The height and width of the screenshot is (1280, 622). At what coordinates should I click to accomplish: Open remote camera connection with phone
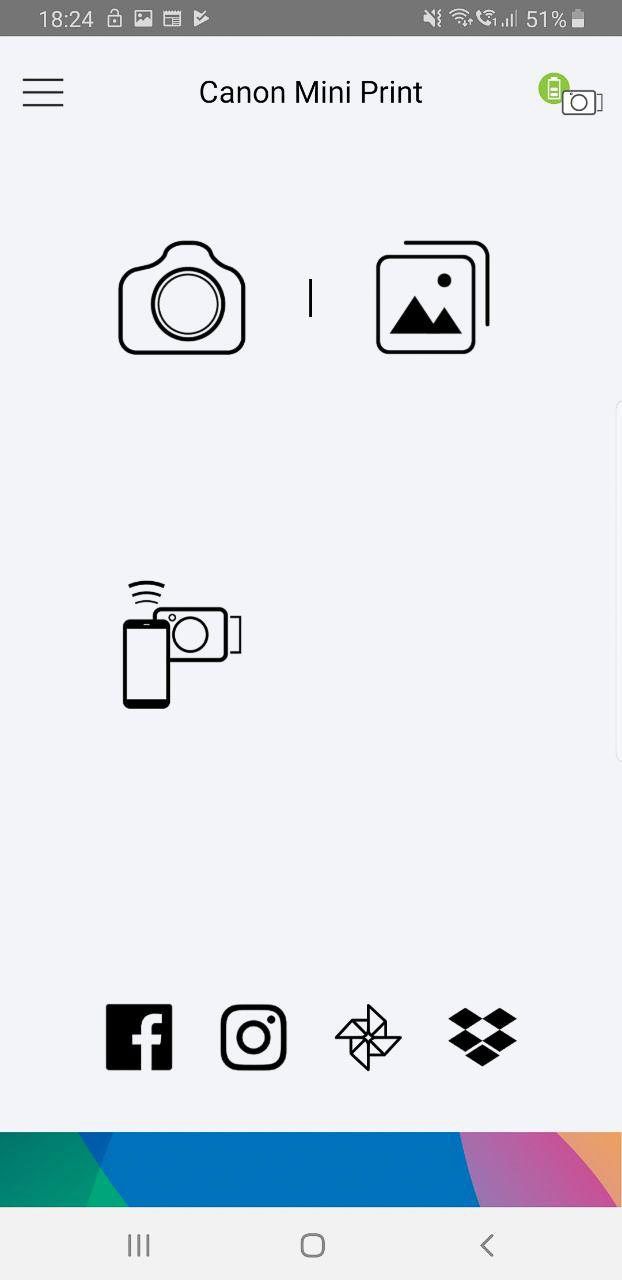(182, 645)
